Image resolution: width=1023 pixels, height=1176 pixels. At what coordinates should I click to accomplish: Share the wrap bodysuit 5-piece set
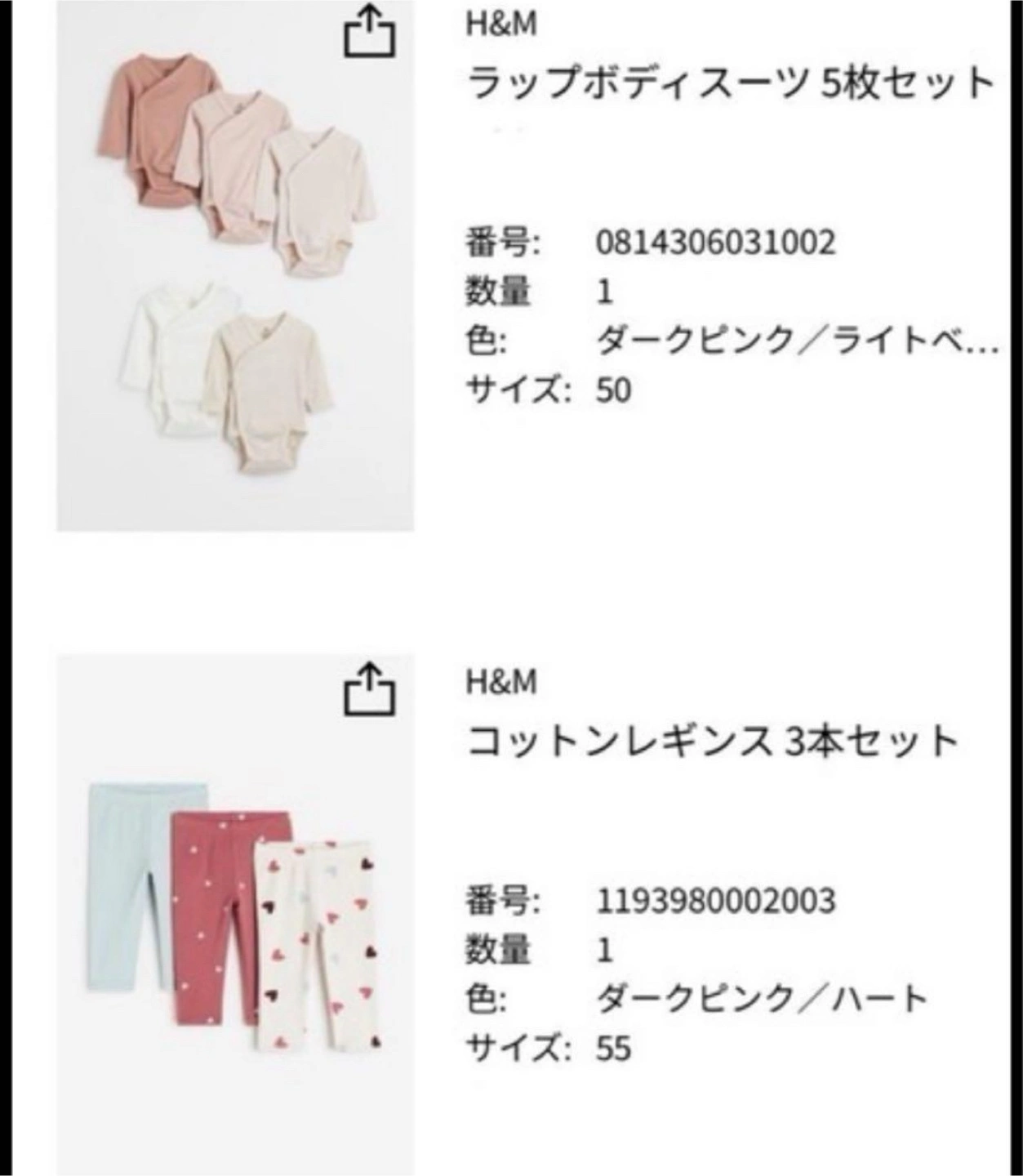click(369, 34)
